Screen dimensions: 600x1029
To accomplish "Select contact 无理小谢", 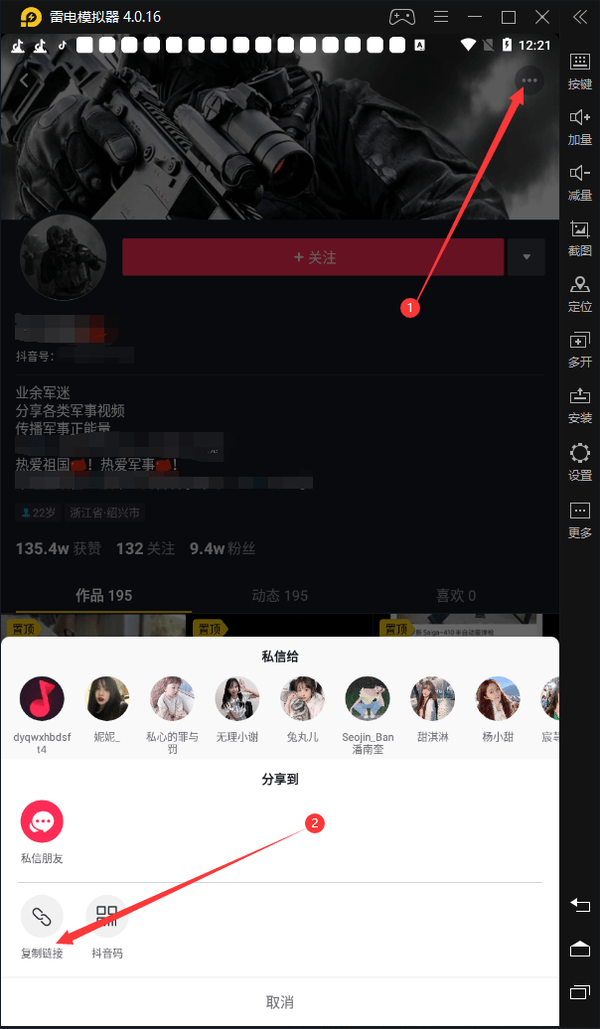I will [x=237, y=699].
